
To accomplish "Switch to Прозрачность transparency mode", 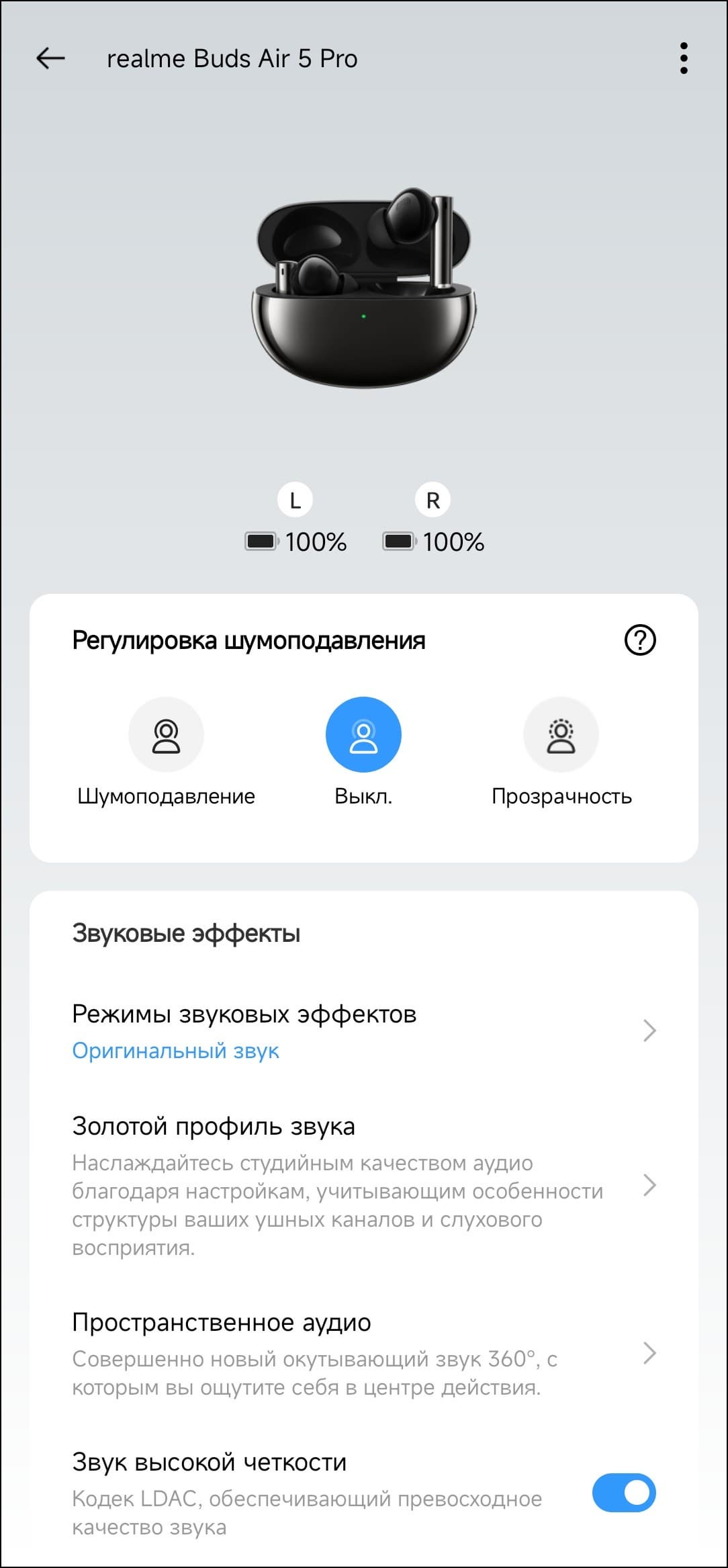I will click(561, 735).
